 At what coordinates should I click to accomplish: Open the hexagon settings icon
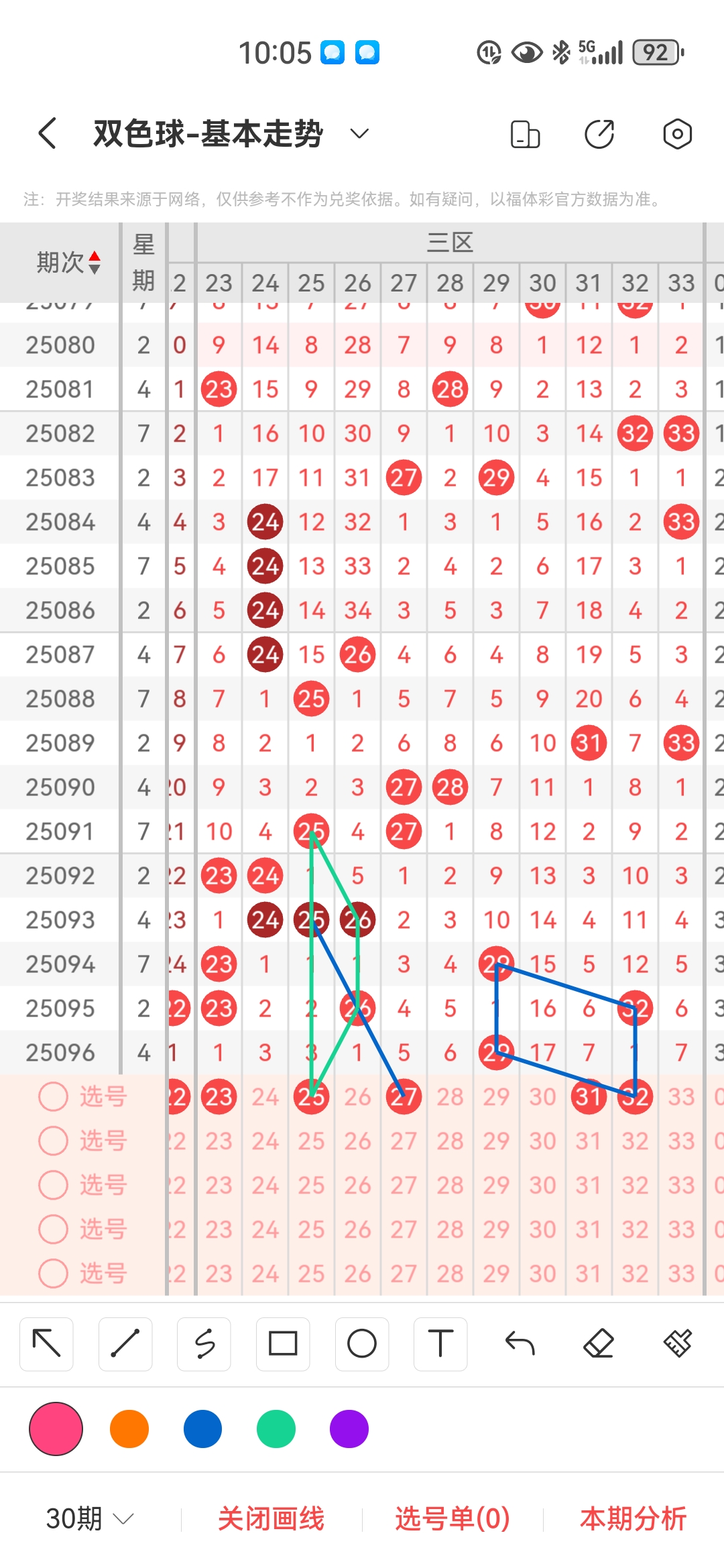click(677, 134)
